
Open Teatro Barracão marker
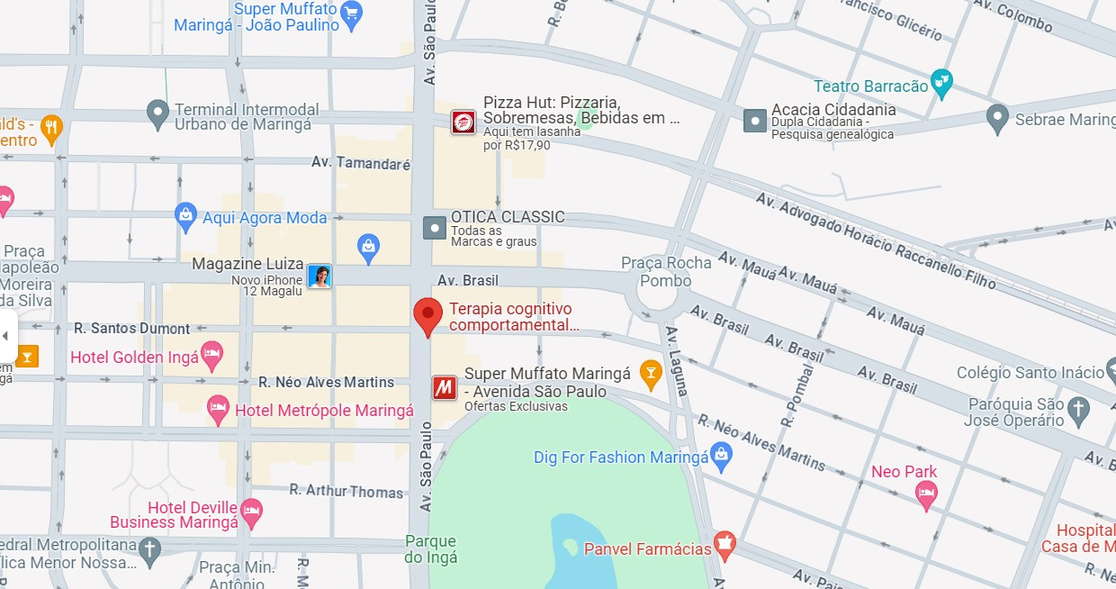pos(941,82)
